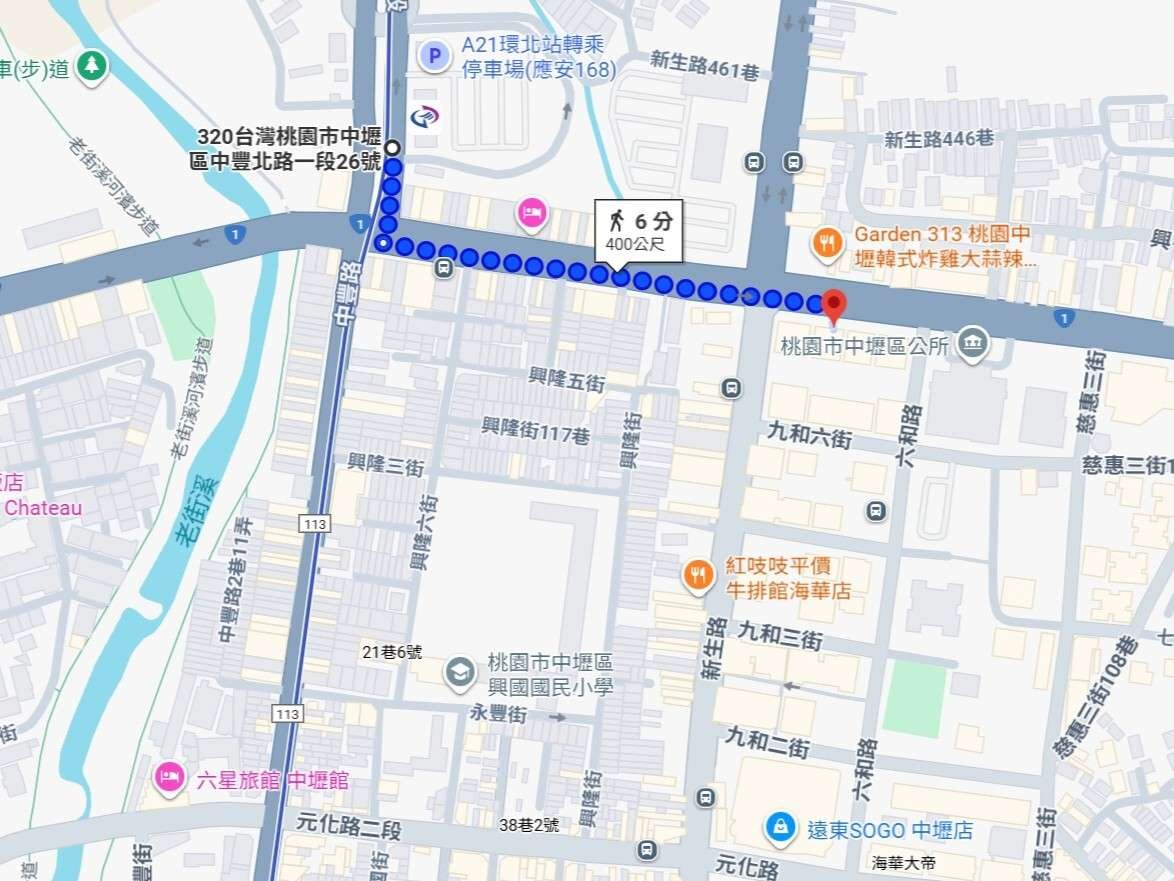Tap the green park tree marker
Screen dimensions: 1174x881
(92, 67)
